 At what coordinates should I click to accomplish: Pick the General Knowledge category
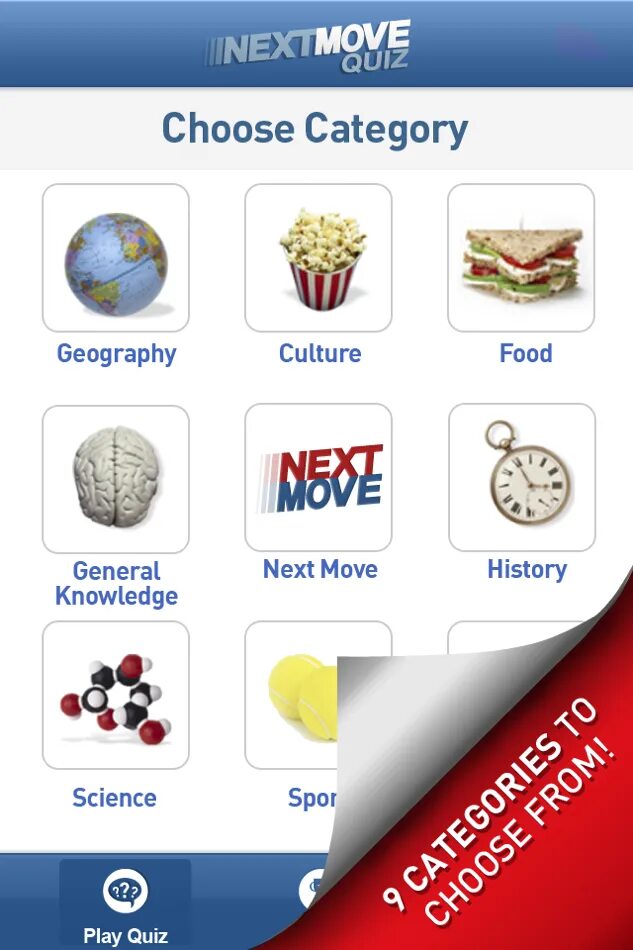tap(116, 479)
